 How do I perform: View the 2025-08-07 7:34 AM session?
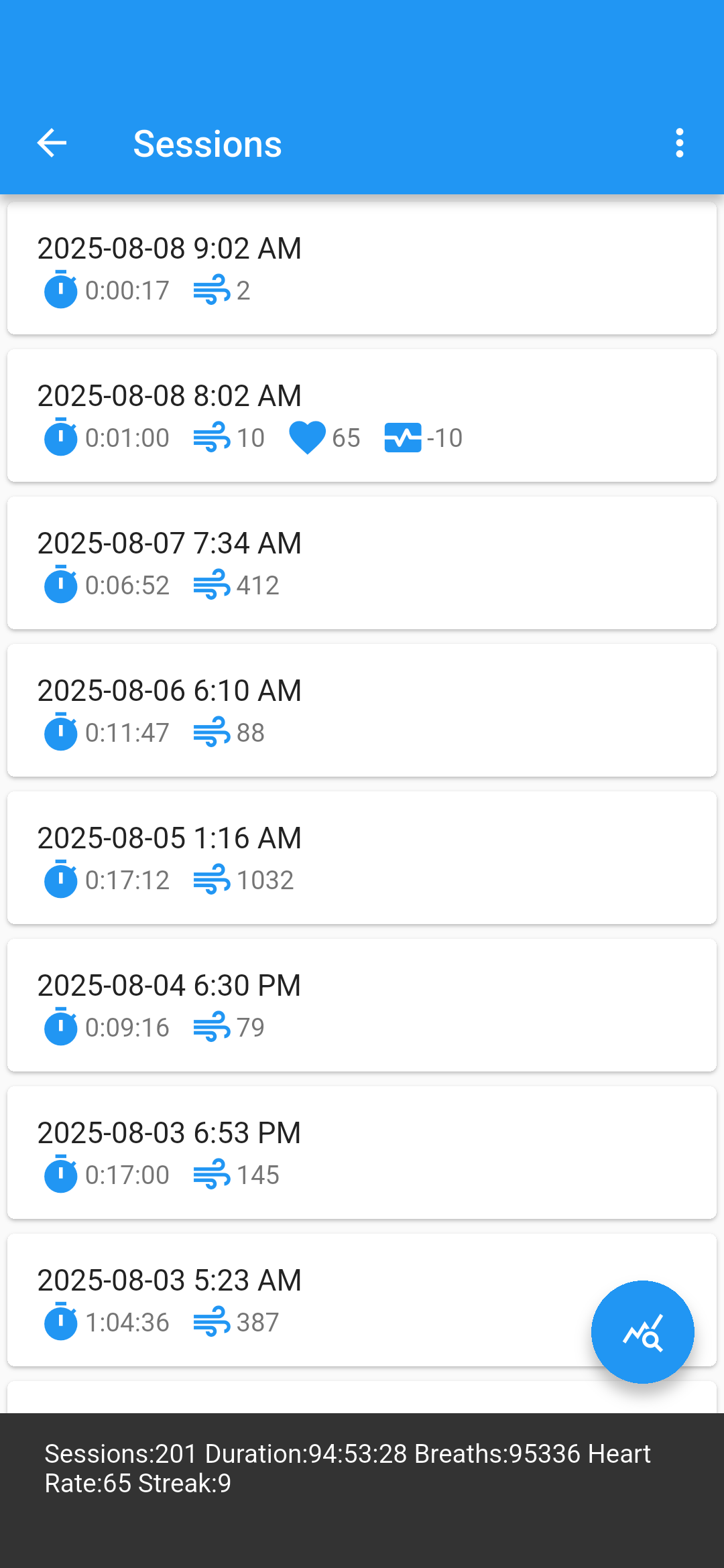pyautogui.click(x=362, y=563)
